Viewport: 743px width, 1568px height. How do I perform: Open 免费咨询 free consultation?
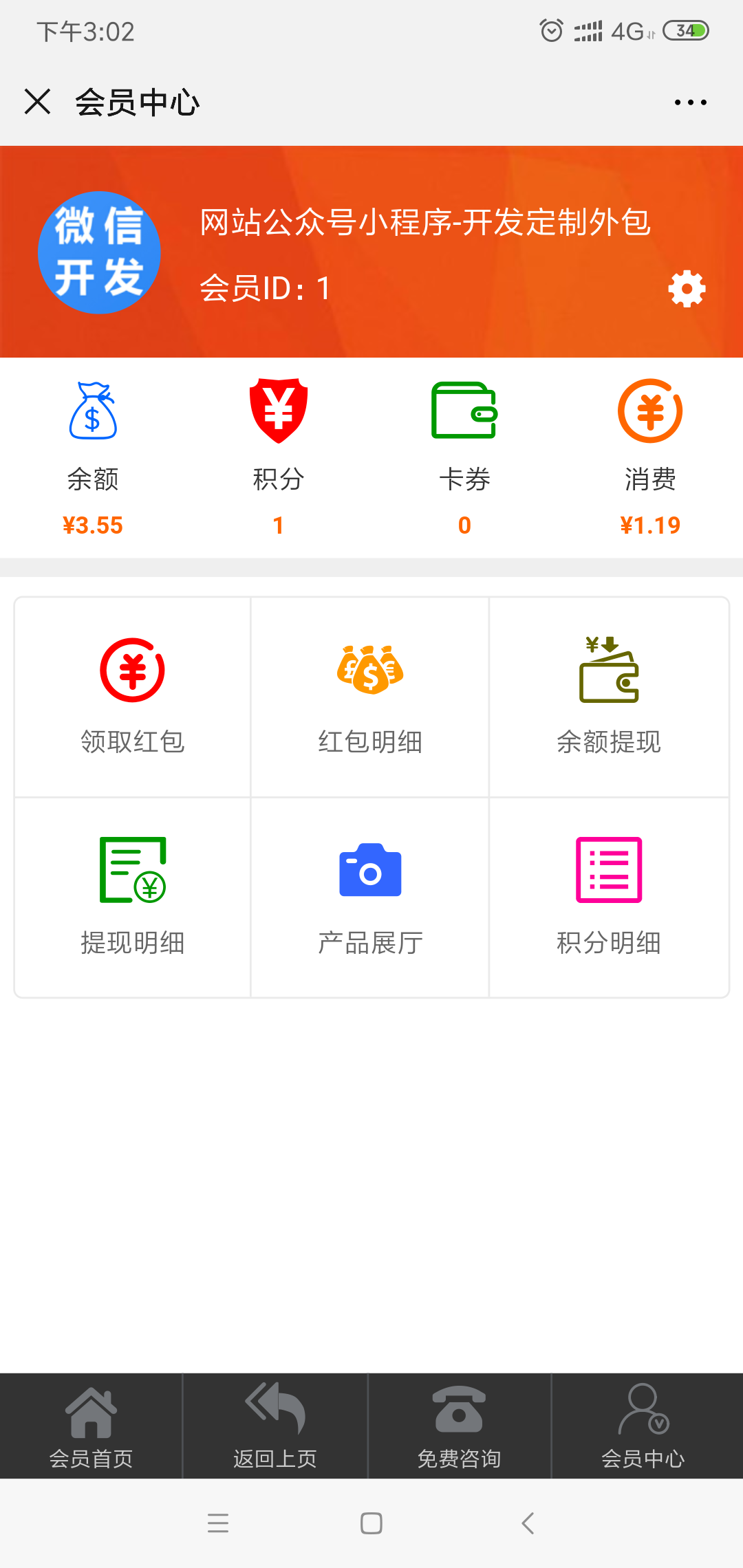coord(460,1426)
